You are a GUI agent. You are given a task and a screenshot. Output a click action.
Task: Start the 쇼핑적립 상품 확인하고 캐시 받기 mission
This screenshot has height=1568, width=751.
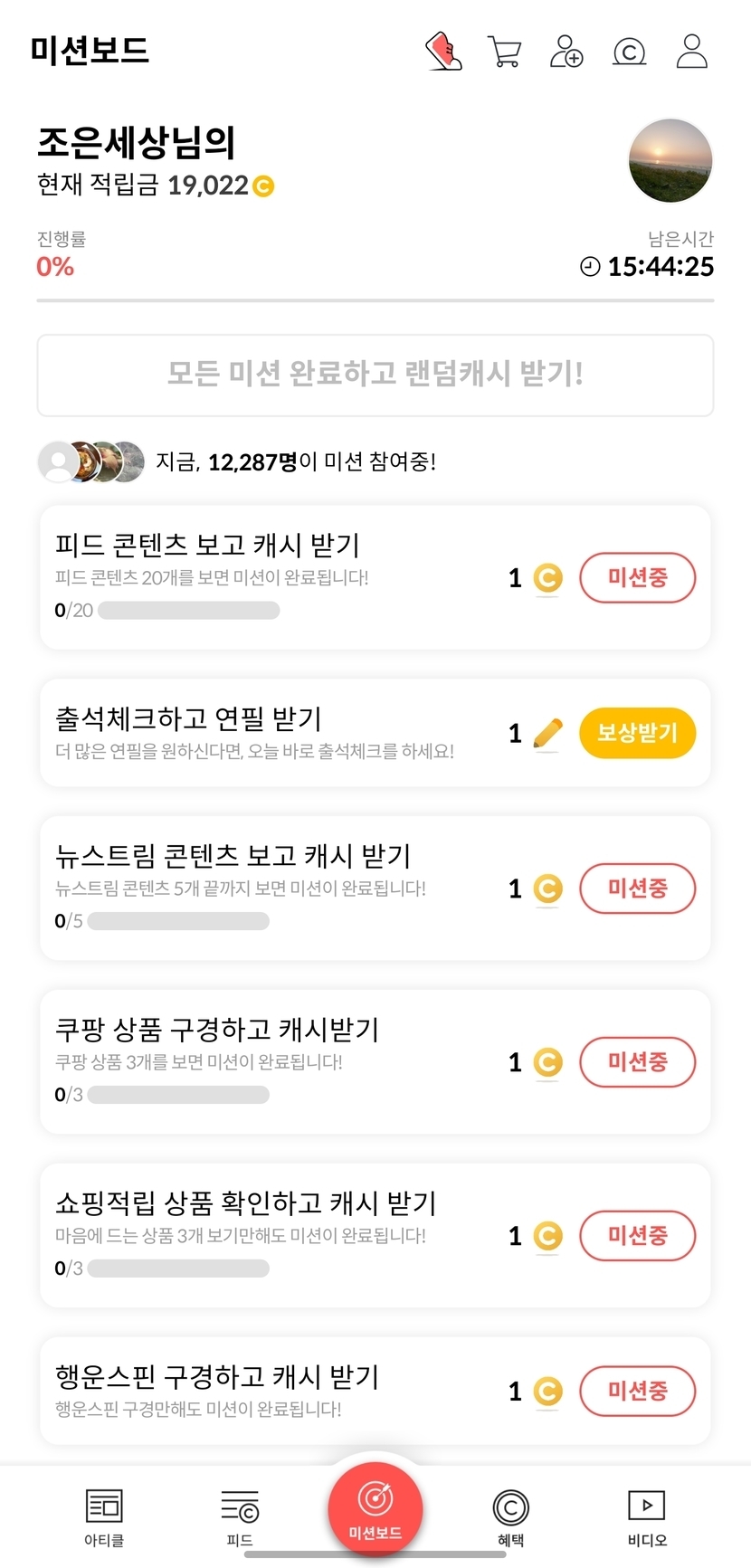pyautogui.click(x=637, y=1236)
